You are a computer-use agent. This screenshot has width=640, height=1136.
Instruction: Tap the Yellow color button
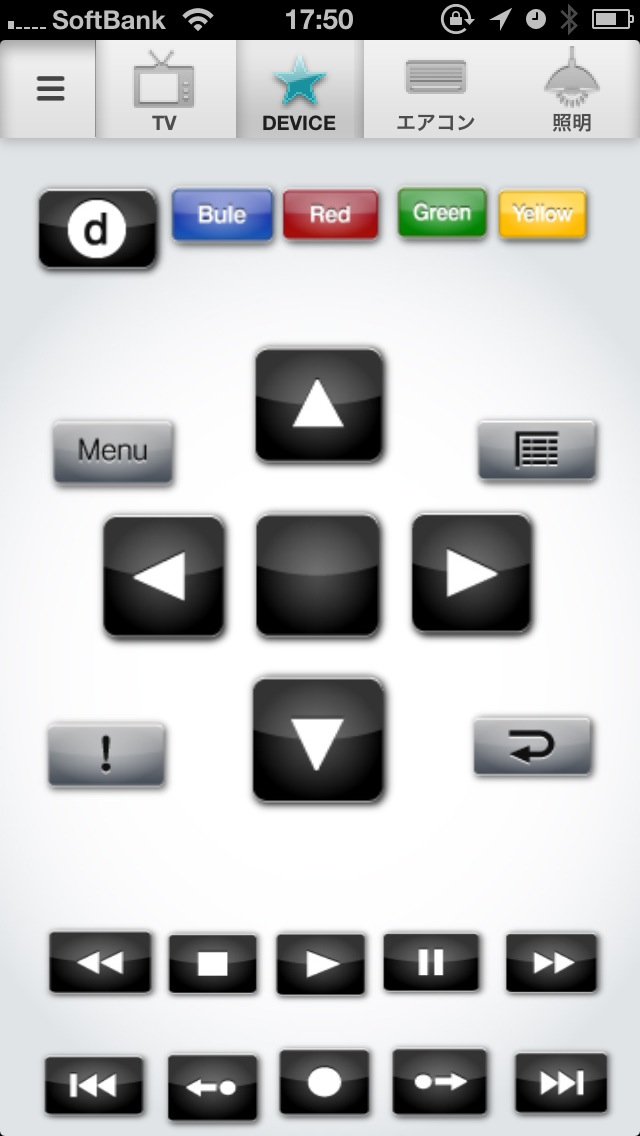pos(542,213)
